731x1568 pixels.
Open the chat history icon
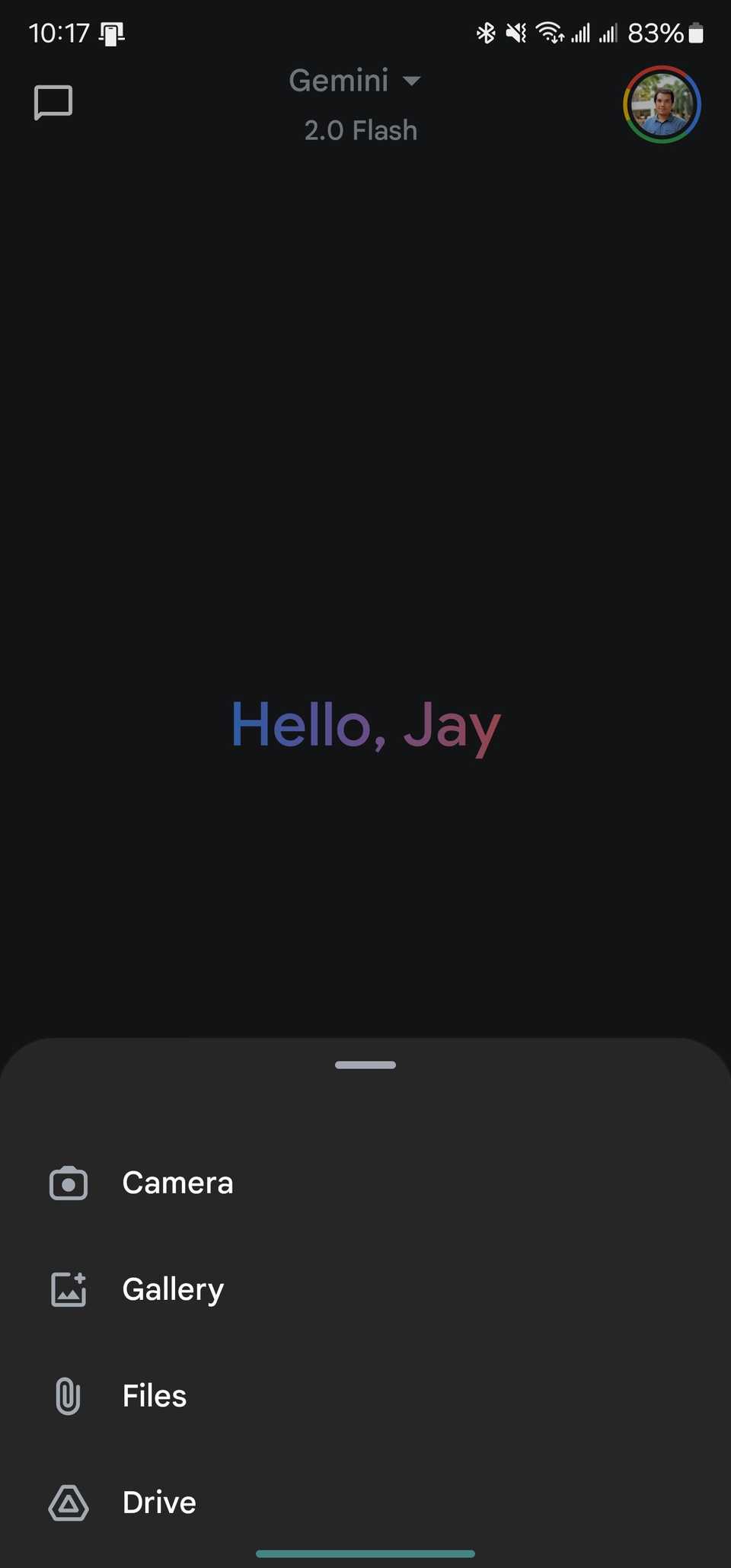[53, 102]
